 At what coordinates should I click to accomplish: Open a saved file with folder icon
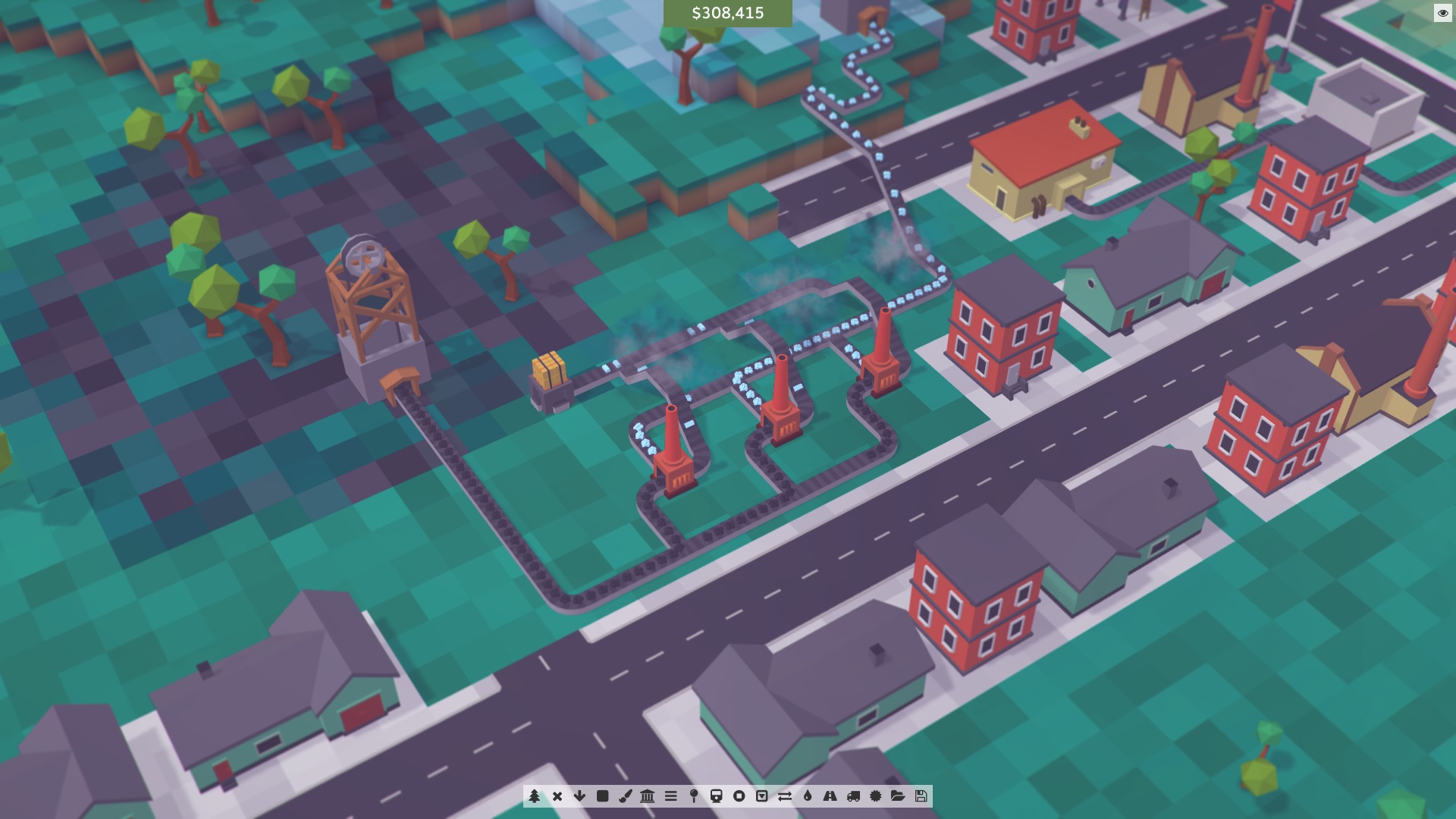[898, 796]
